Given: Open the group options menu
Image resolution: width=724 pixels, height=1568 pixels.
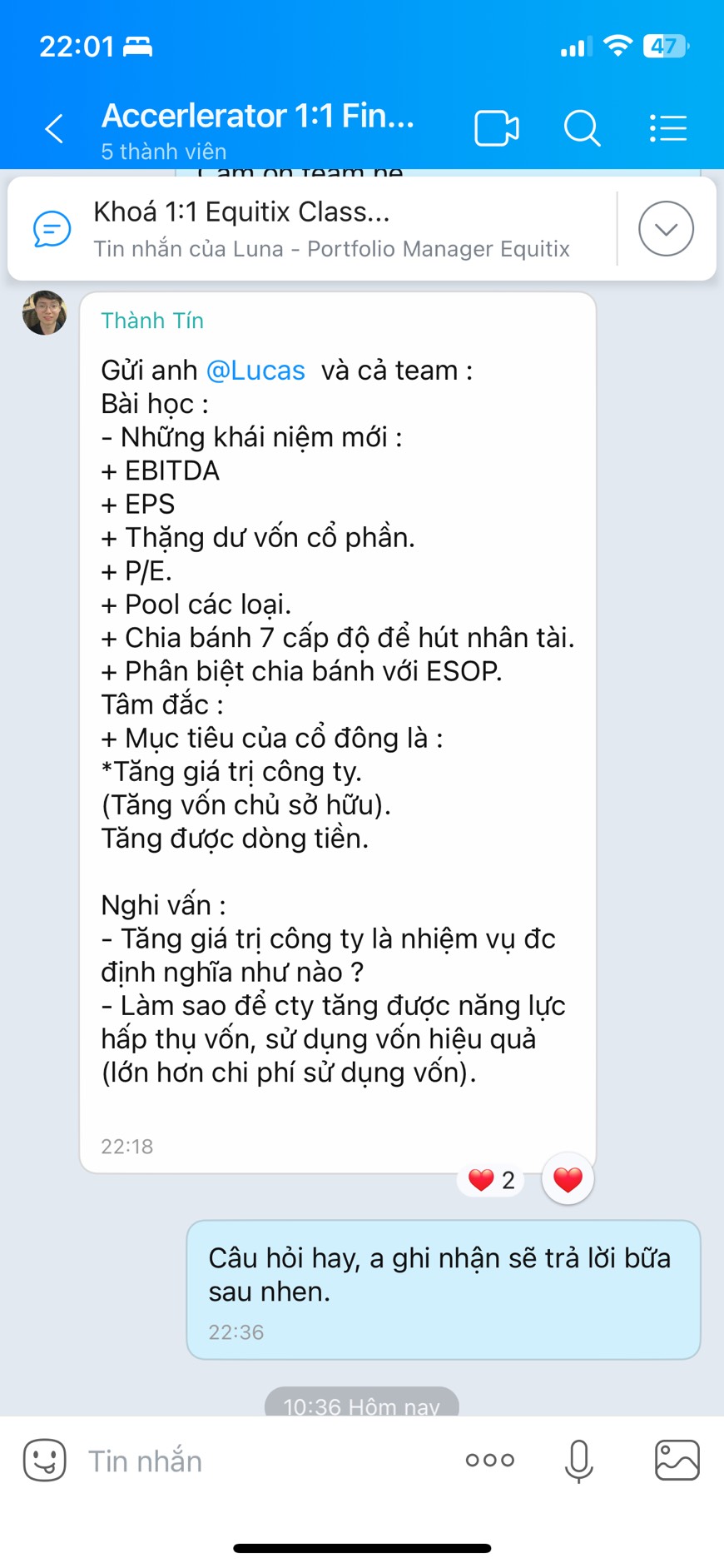Looking at the screenshot, I should pyautogui.click(x=667, y=128).
